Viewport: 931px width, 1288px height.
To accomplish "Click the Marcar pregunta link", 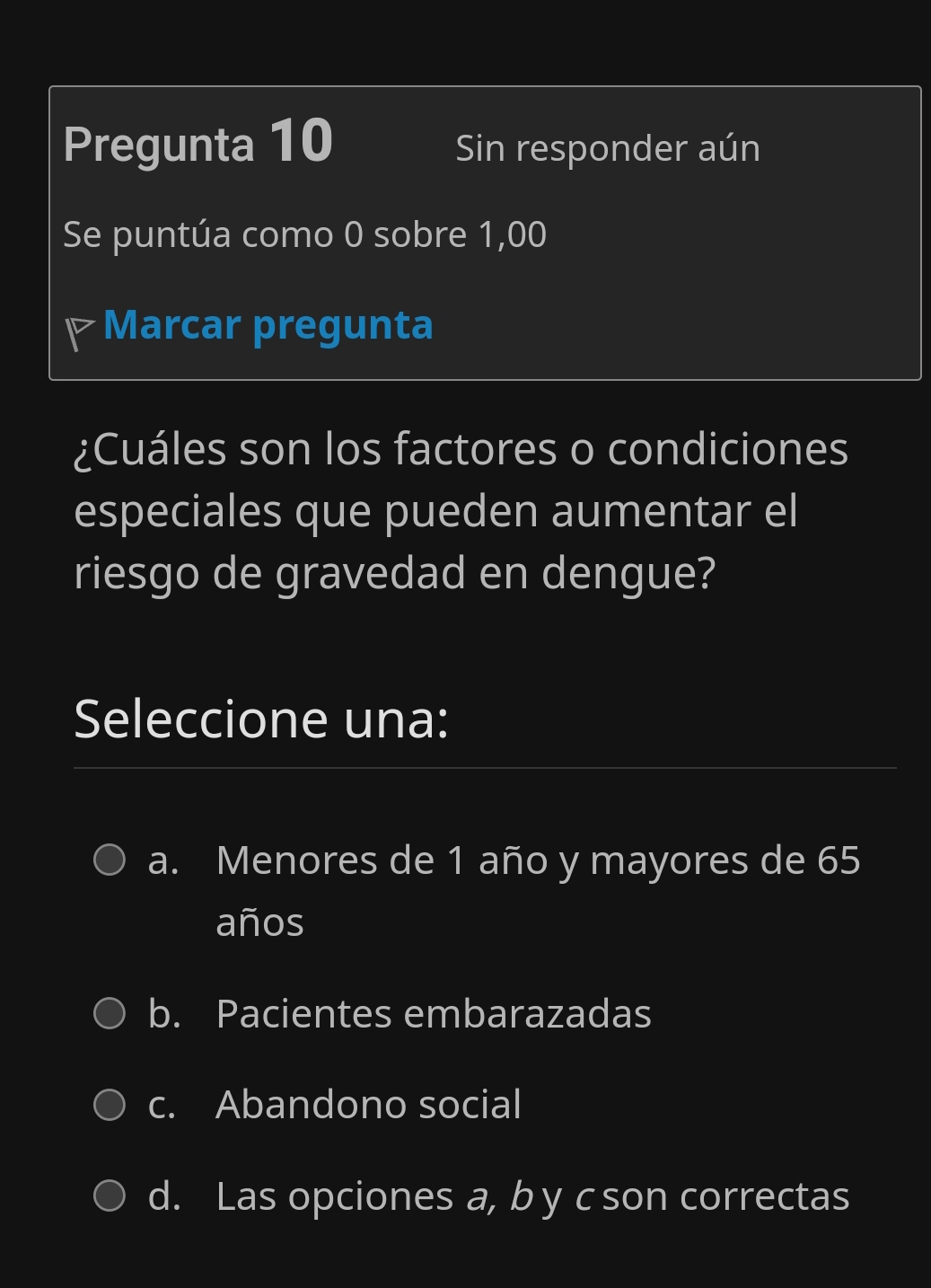I will pyautogui.click(x=268, y=326).
